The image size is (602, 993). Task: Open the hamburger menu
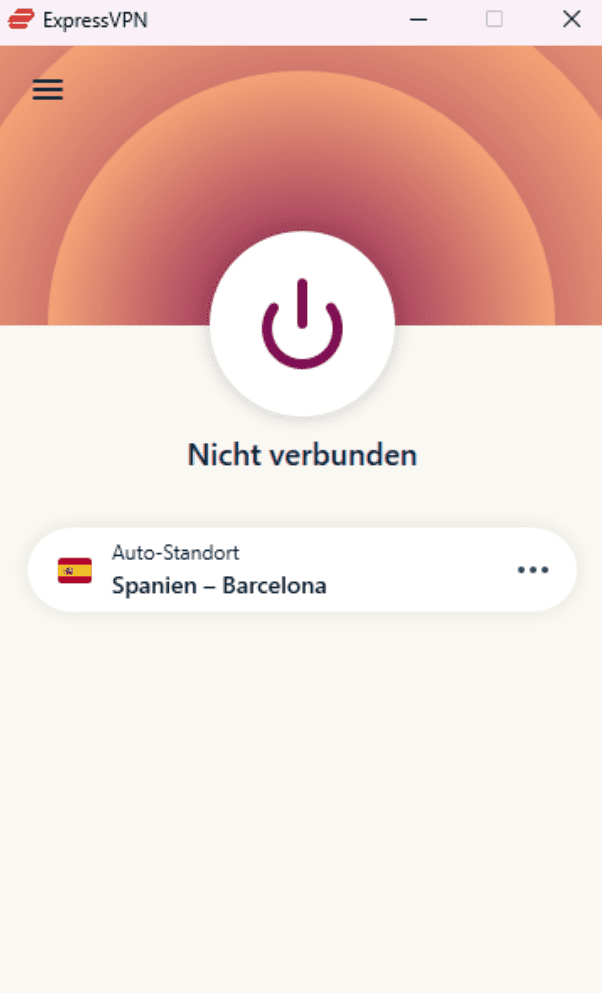(47, 90)
